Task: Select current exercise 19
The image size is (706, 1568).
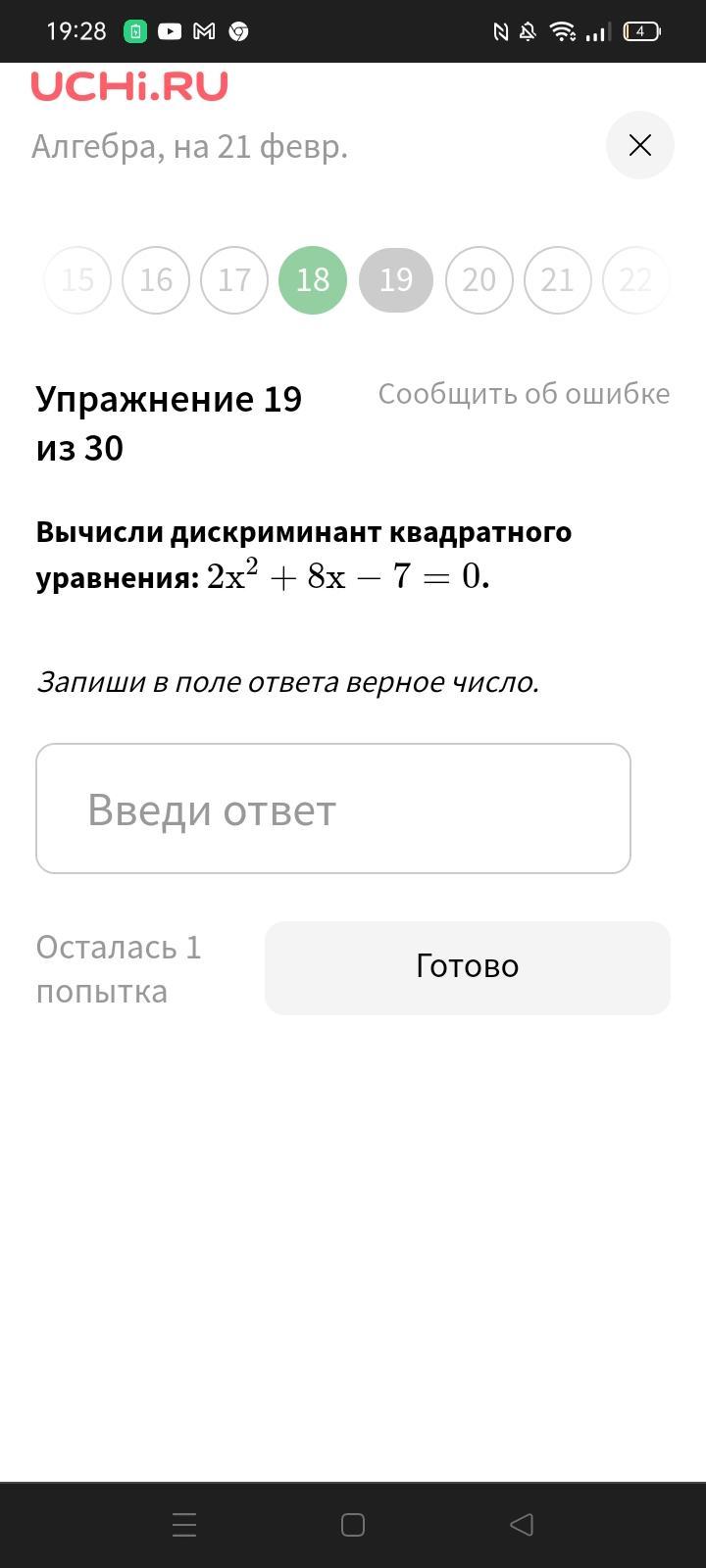Action: 396,280
